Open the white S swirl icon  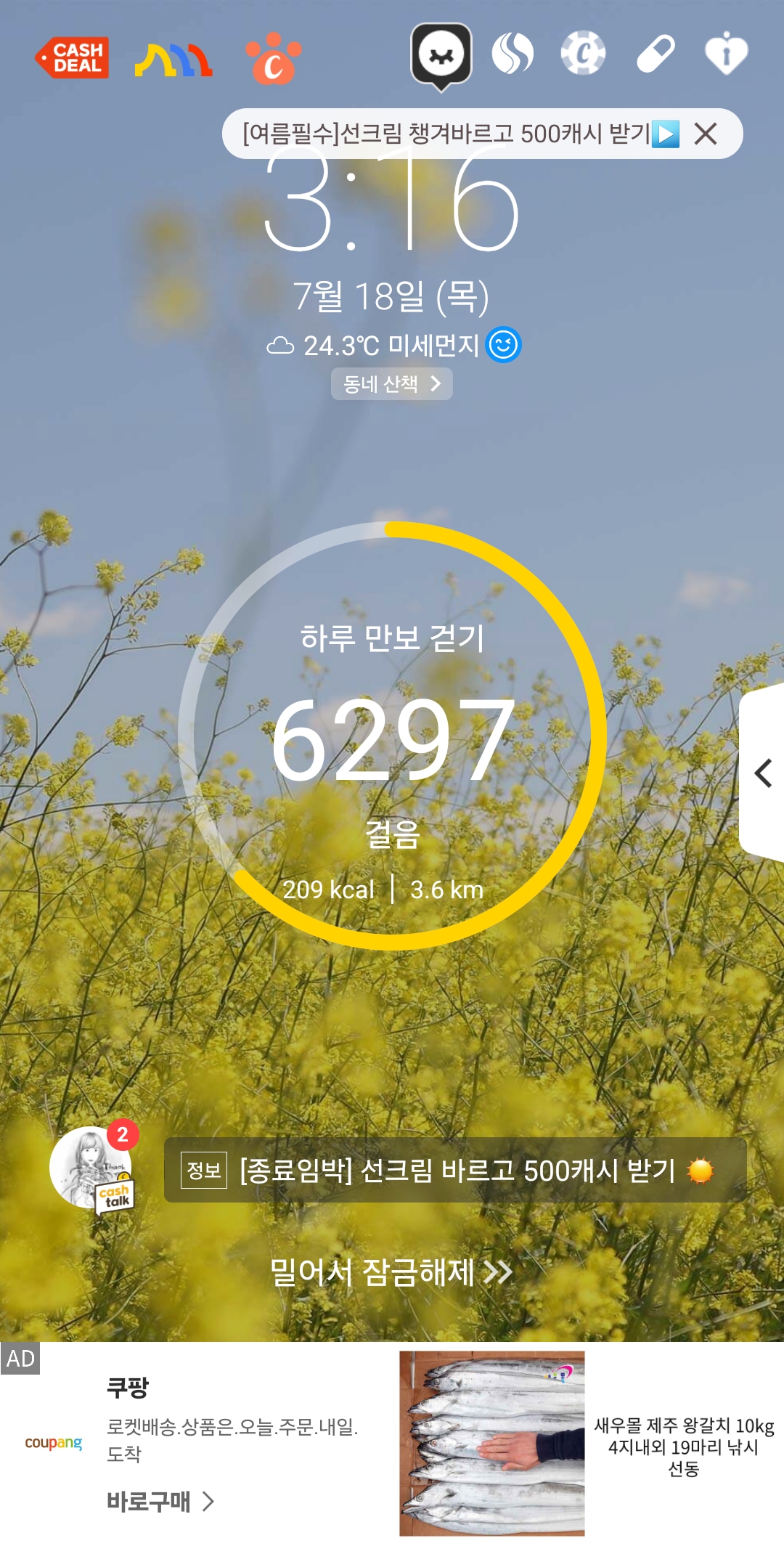513,54
